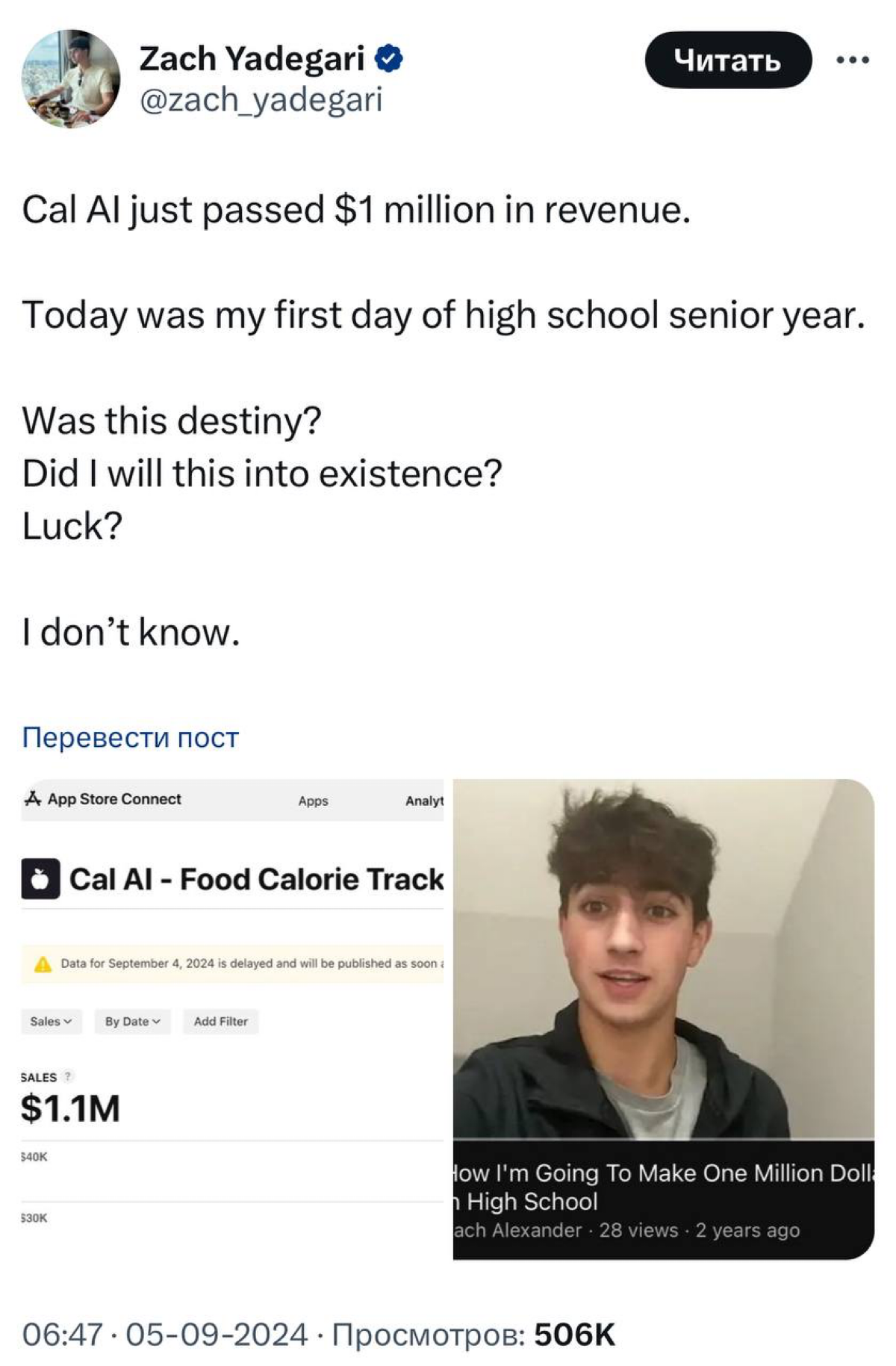Viewport: 896px width, 1366px height.
Task: Follow Zach Yadegari with the Читать button
Action: coord(727,60)
